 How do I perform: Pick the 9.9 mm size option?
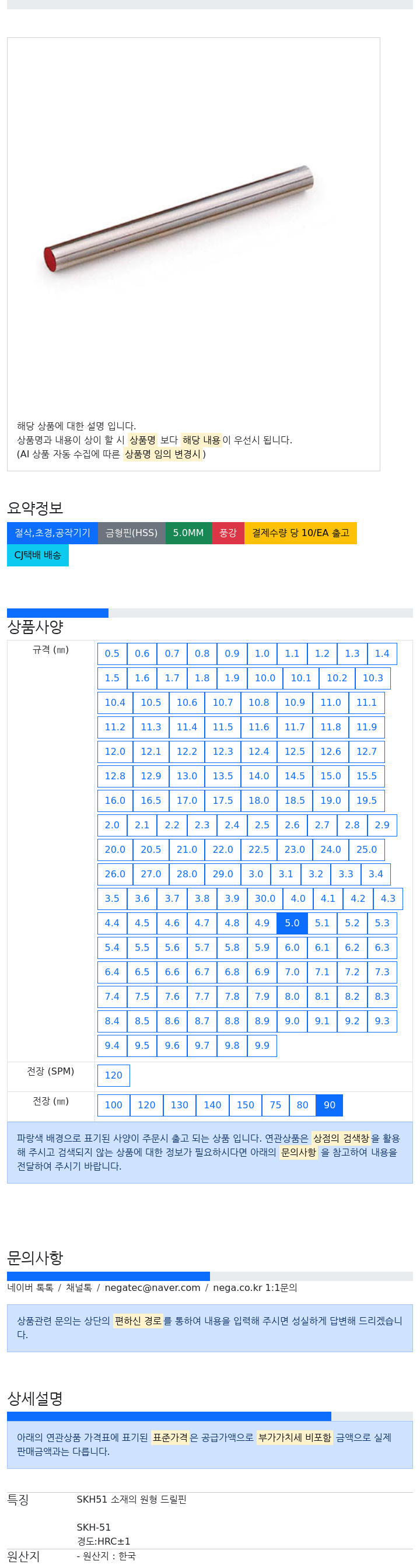tap(262, 1045)
